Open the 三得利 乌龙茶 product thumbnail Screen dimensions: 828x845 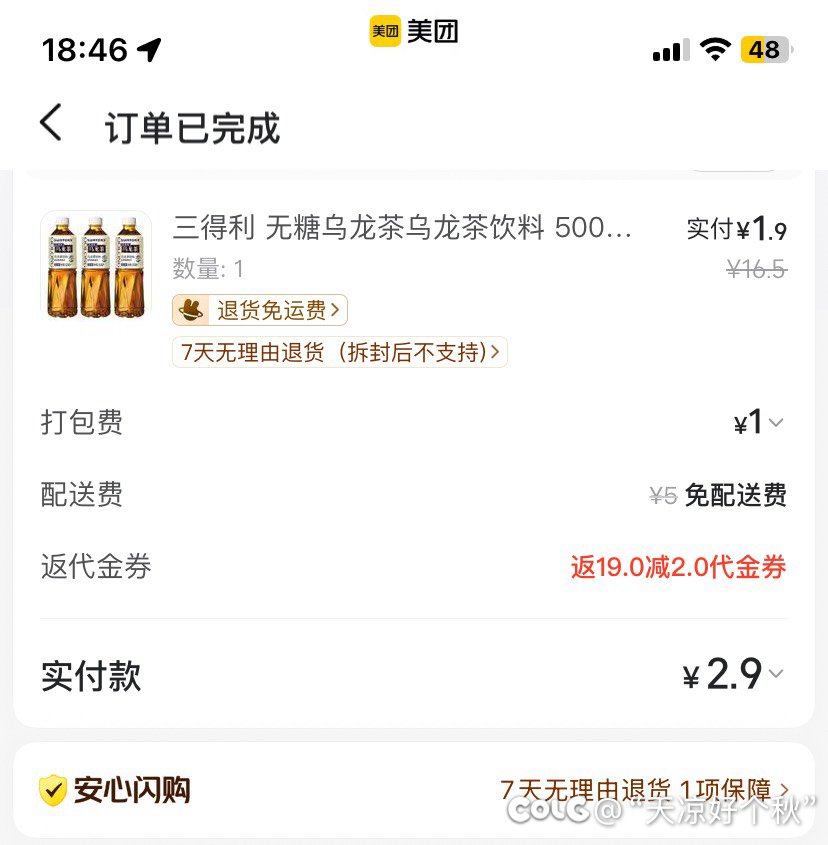pos(95,265)
